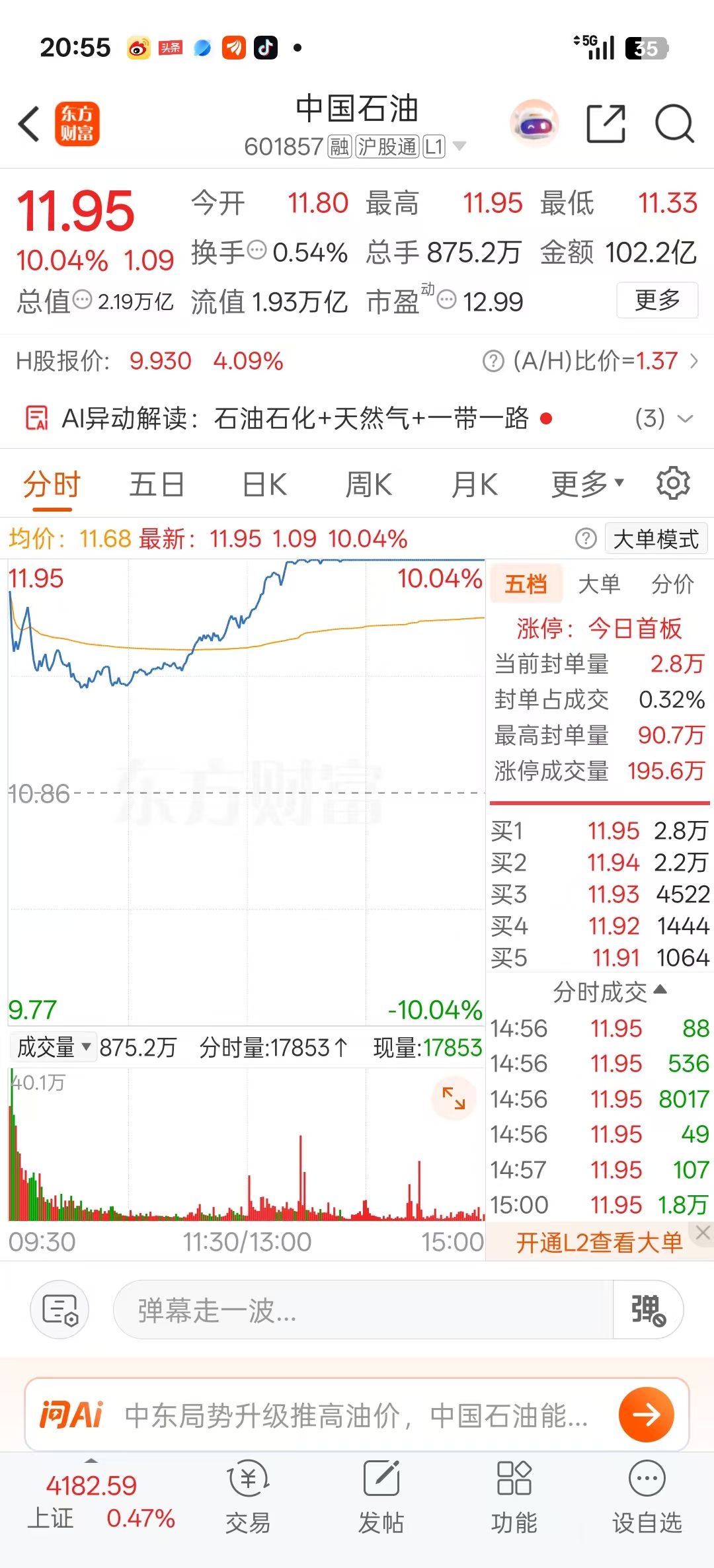Switch to the 日K chart tab

point(264,485)
